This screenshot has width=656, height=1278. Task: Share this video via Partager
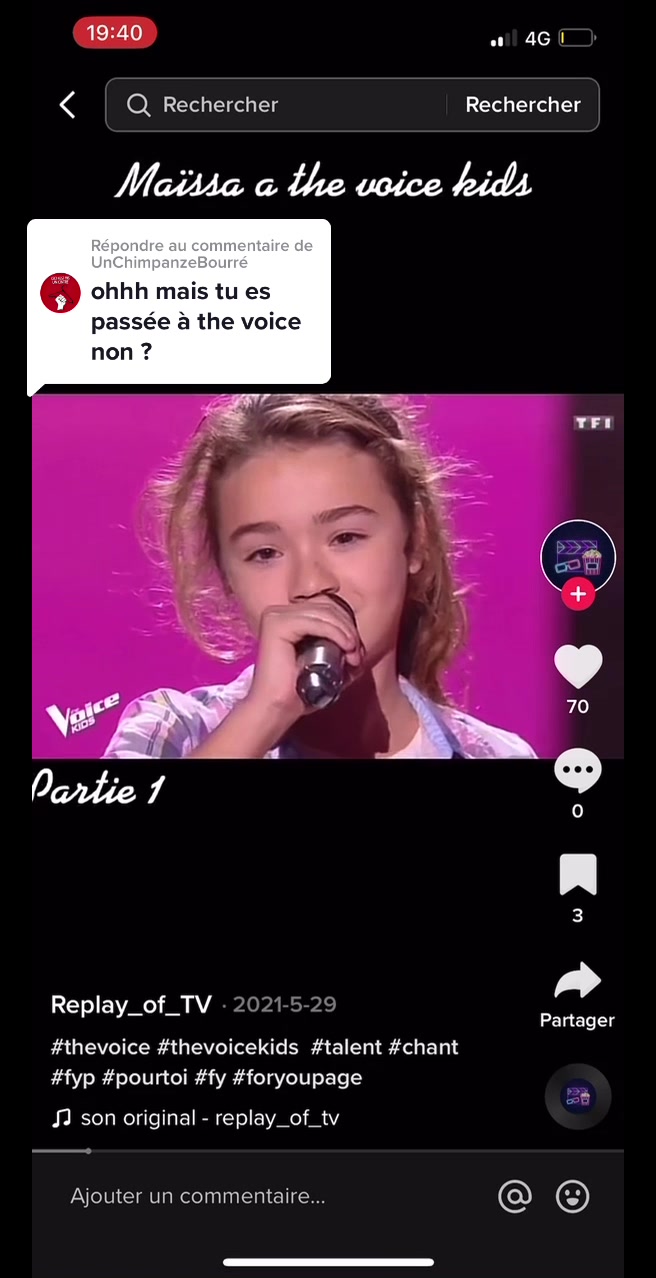tap(577, 982)
